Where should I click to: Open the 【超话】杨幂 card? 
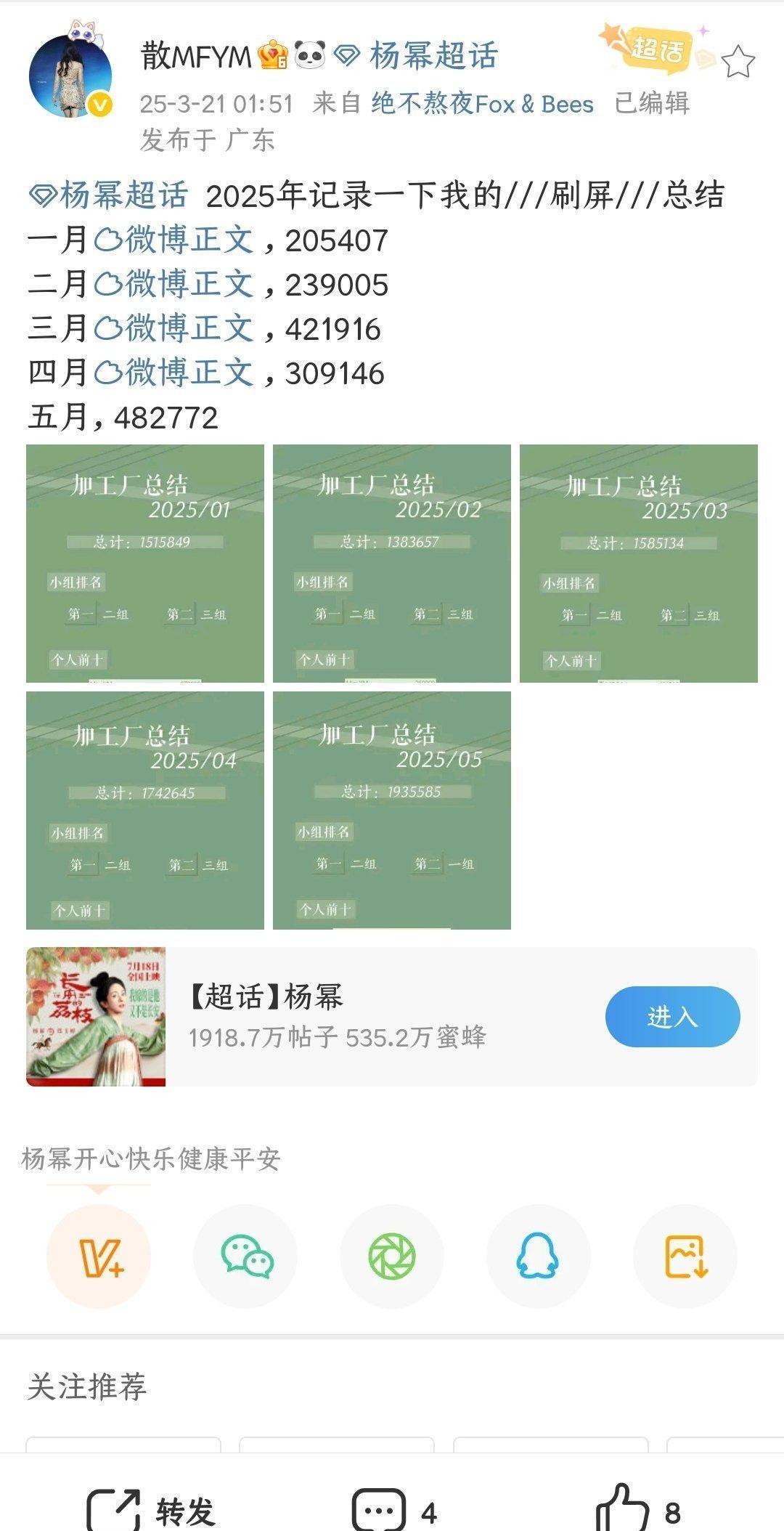392,1017
